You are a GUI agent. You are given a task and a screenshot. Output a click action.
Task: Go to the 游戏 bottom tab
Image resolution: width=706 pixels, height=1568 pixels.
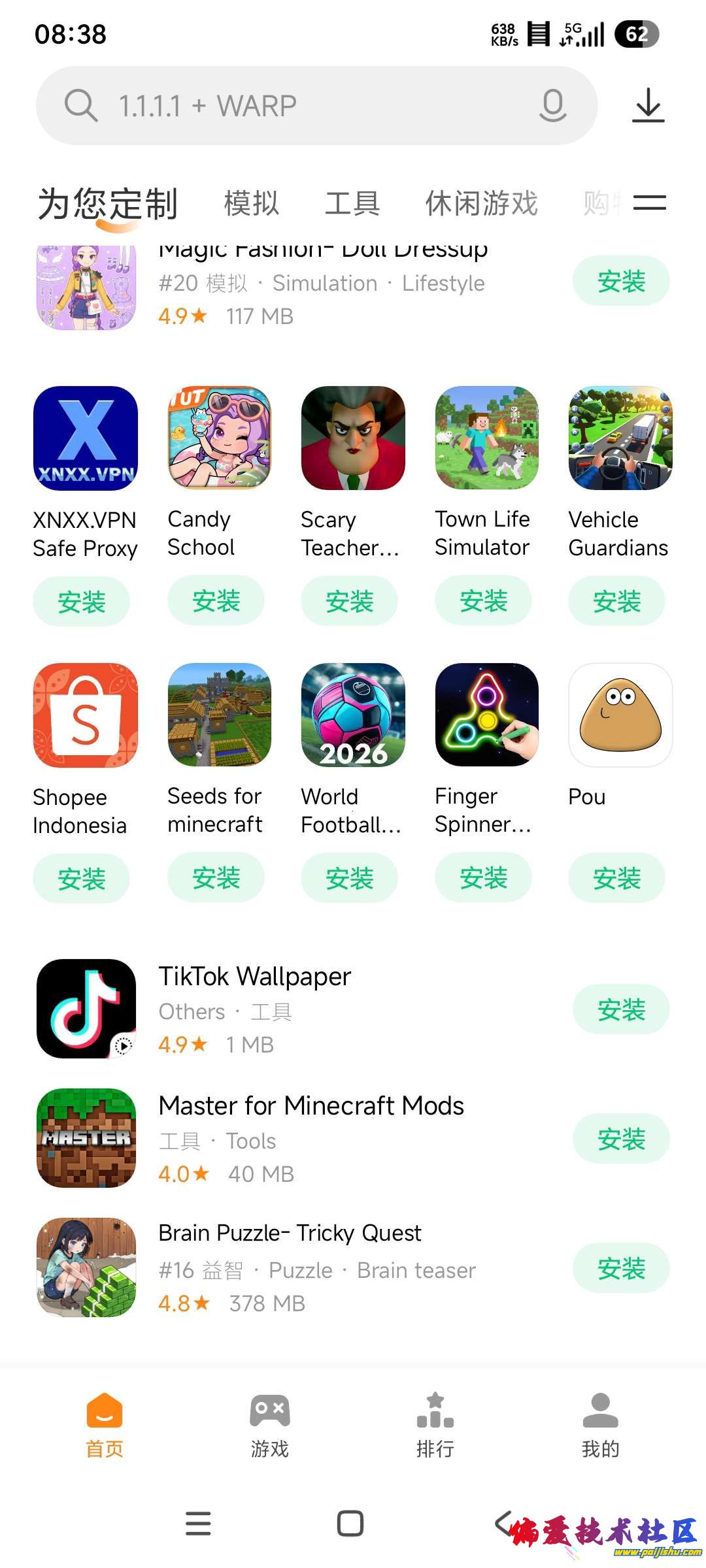pyautogui.click(x=269, y=1426)
